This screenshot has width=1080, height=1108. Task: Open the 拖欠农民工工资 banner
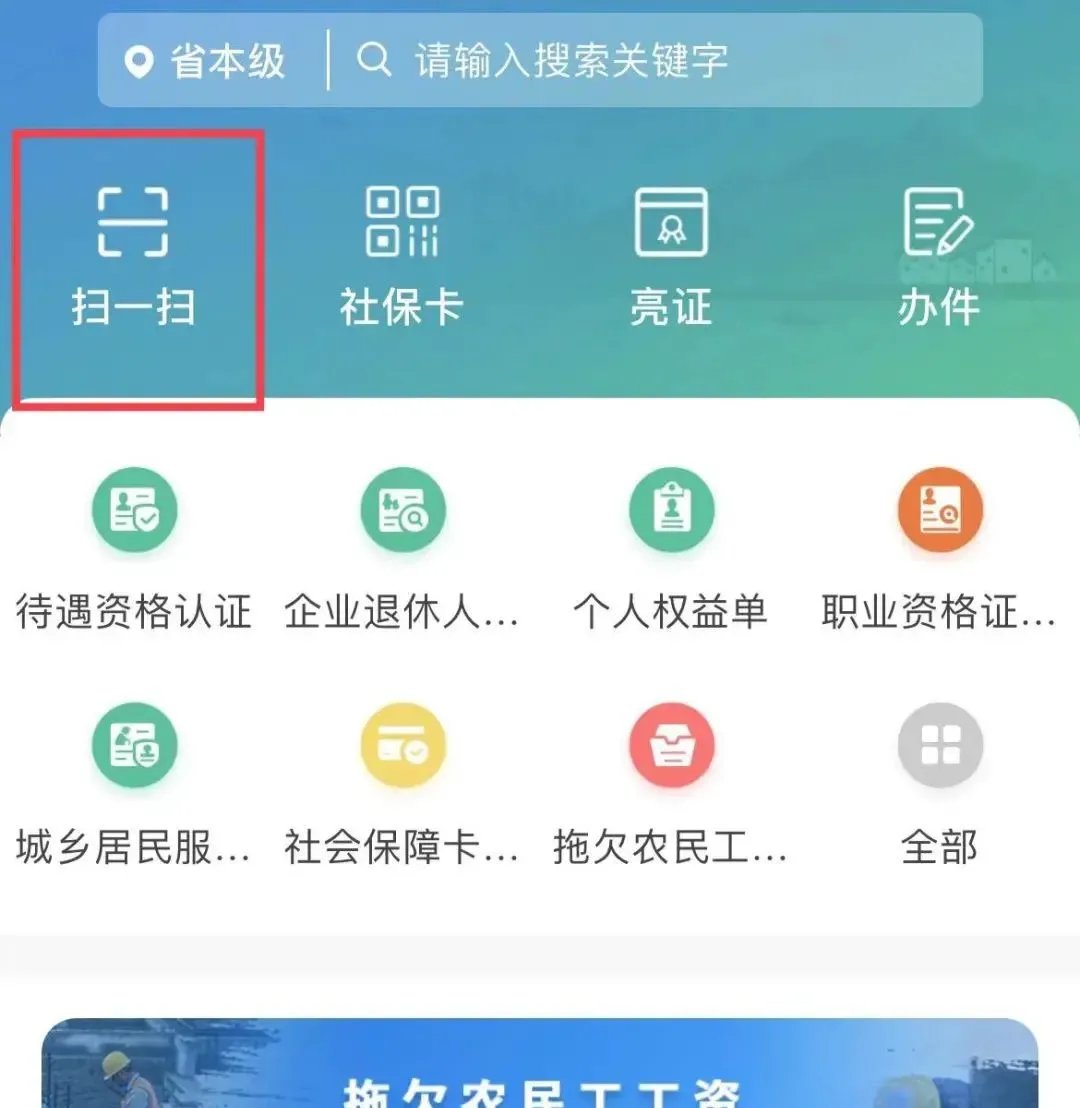tap(540, 1070)
